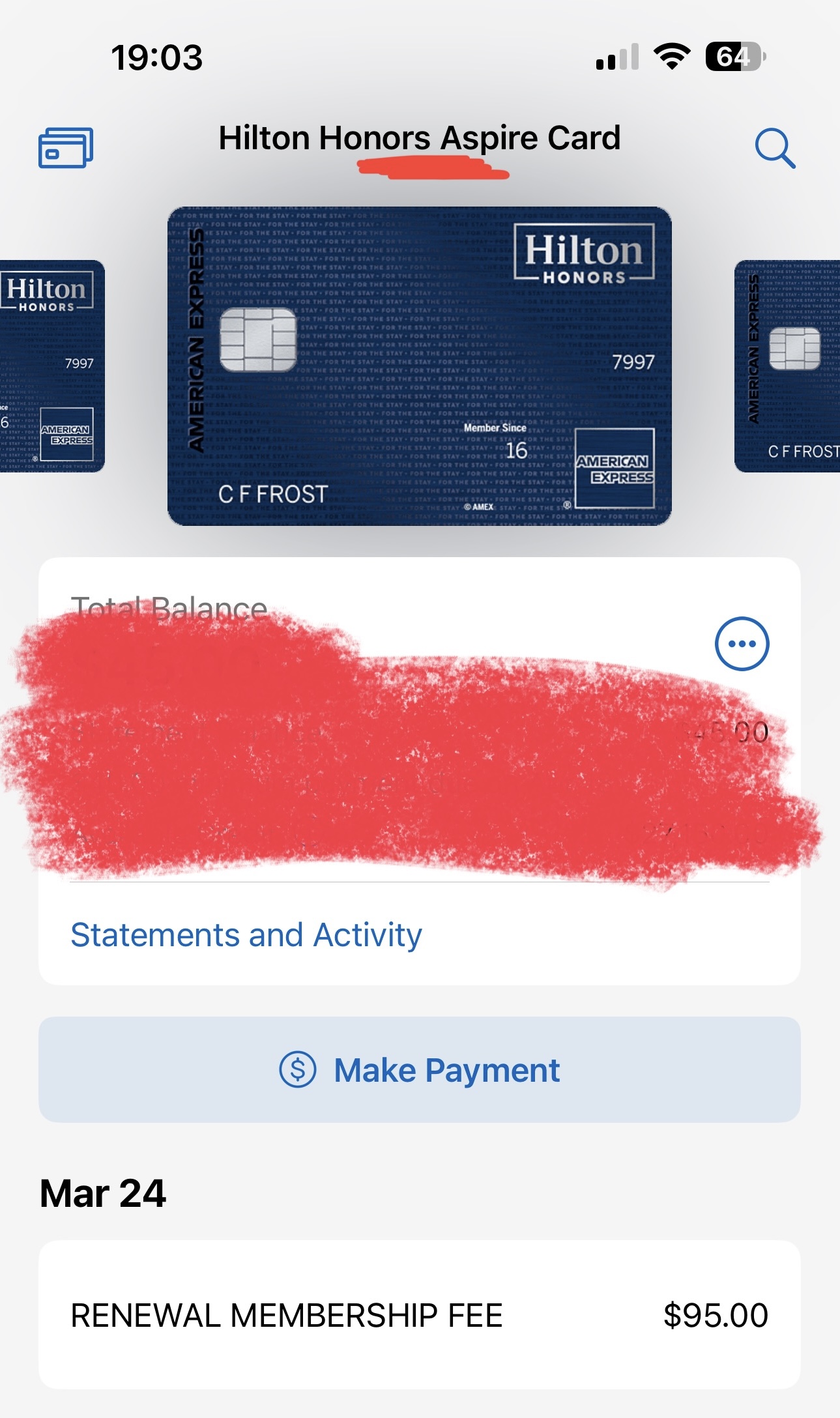Open Statements and Activity

click(x=246, y=935)
